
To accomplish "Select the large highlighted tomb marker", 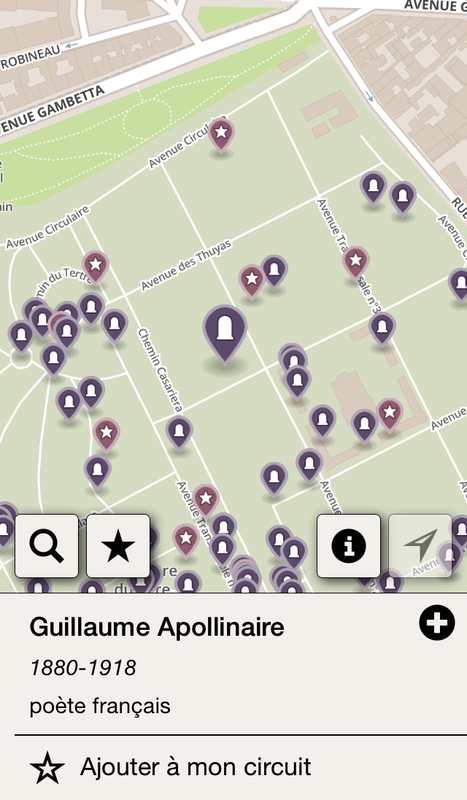I will [225, 334].
